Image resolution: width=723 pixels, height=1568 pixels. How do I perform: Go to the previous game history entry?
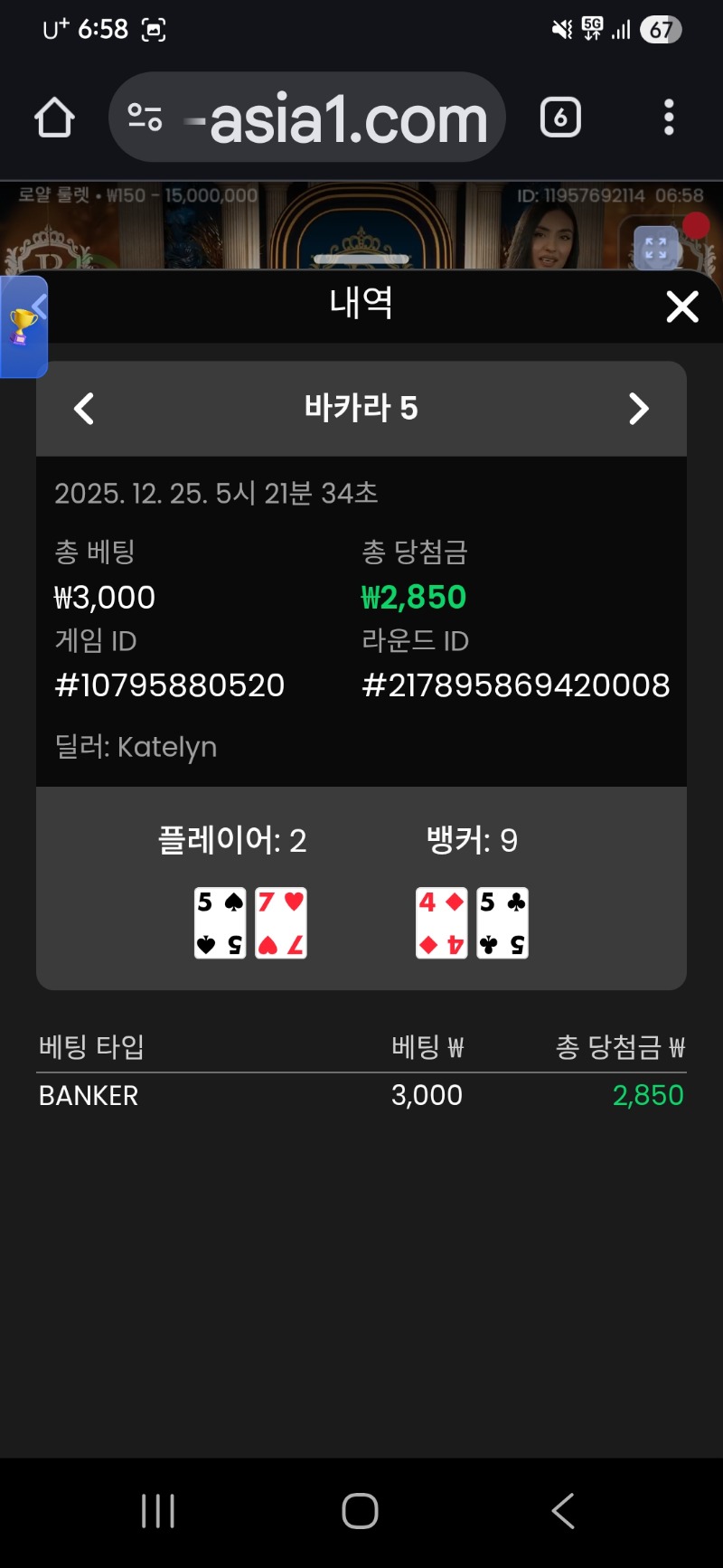(84, 409)
